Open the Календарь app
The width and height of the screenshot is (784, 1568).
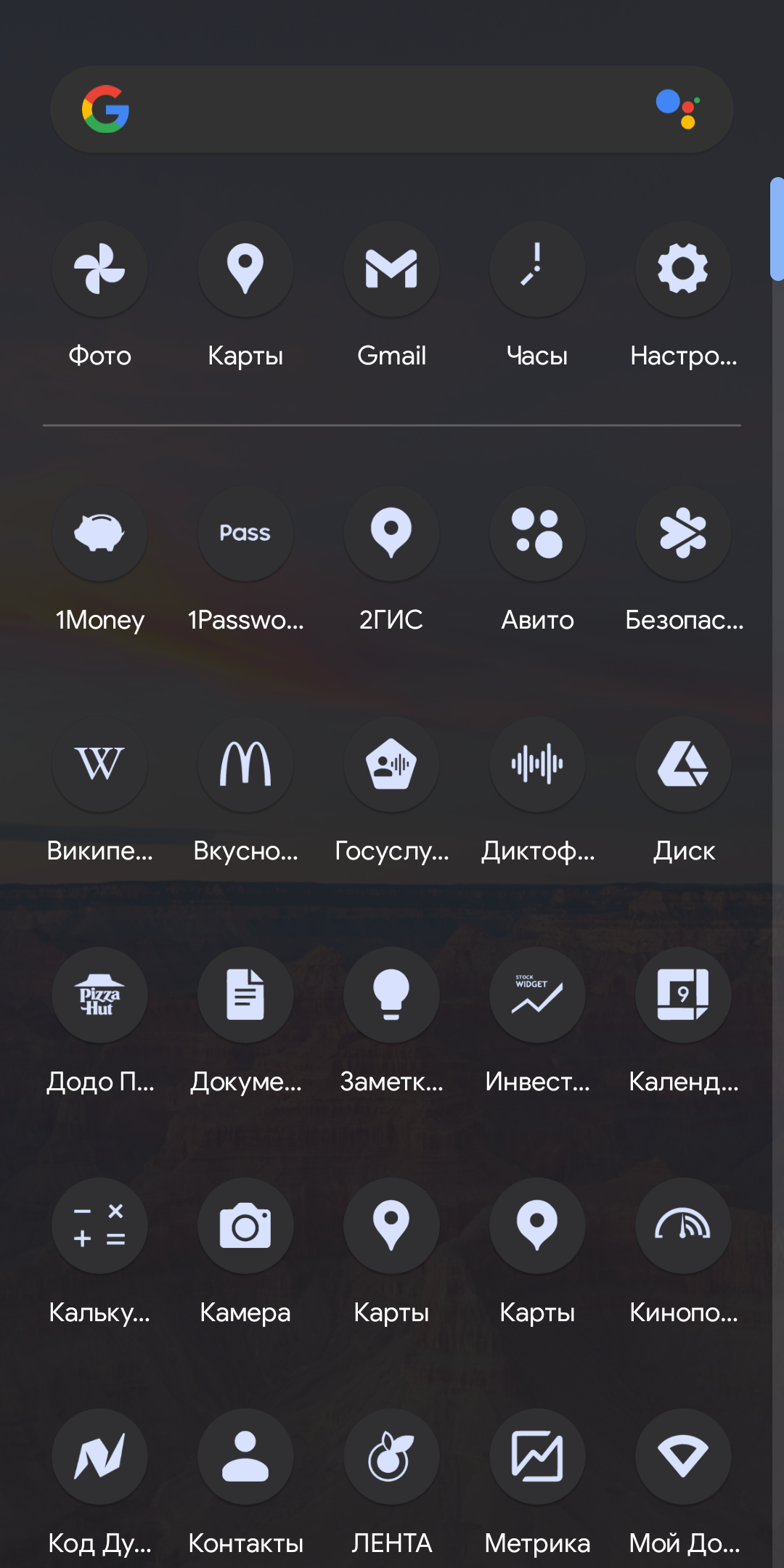click(x=683, y=995)
